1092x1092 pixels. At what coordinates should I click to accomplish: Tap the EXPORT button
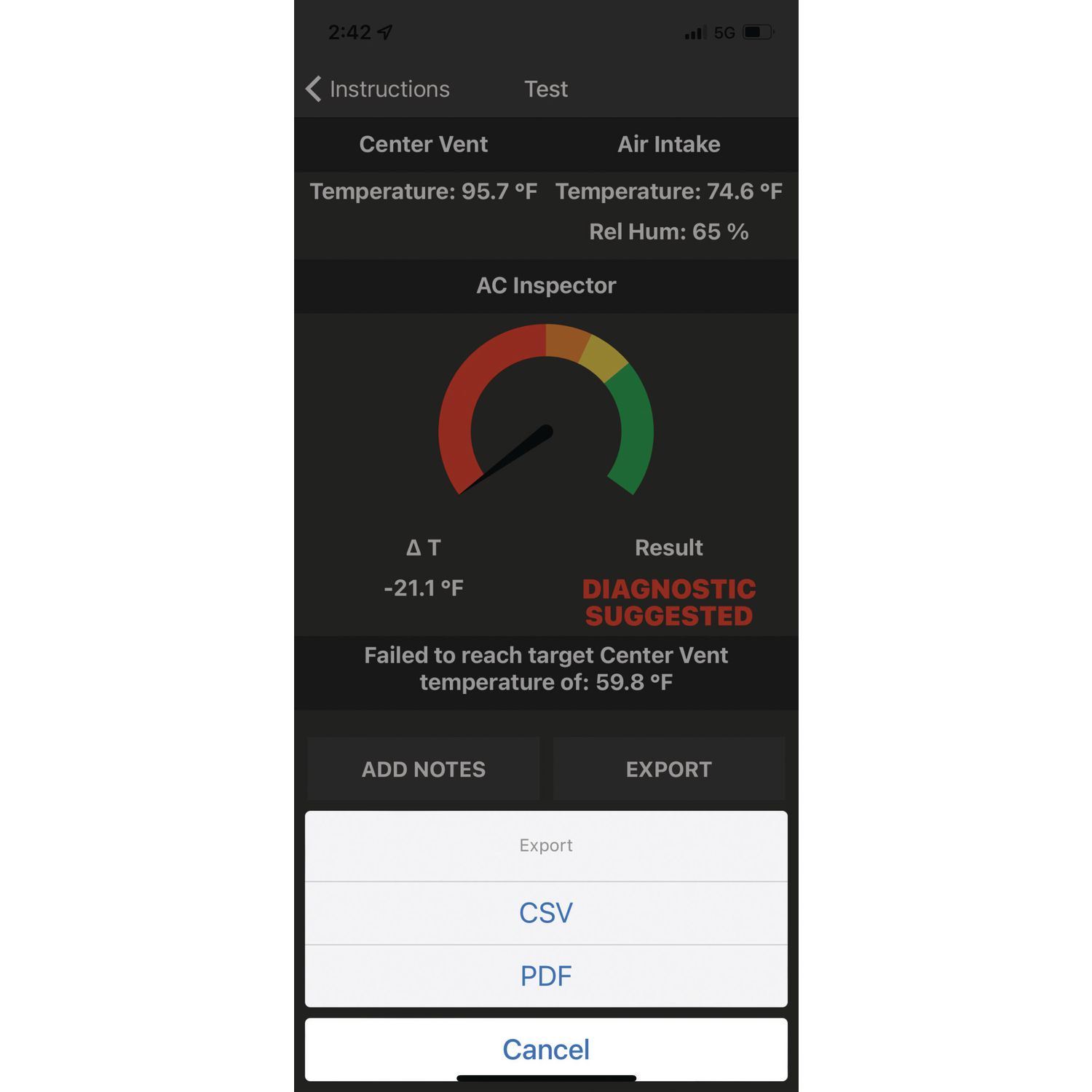click(668, 769)
